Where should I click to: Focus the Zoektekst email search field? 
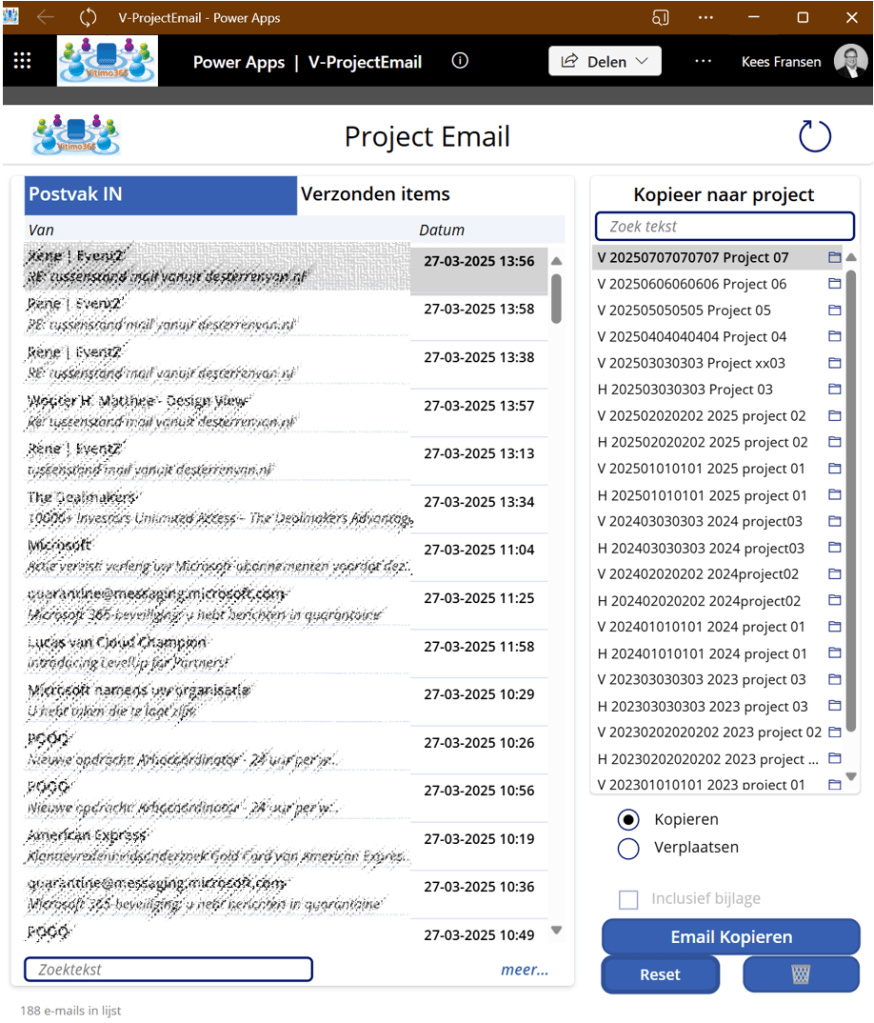tap(168, 969)
